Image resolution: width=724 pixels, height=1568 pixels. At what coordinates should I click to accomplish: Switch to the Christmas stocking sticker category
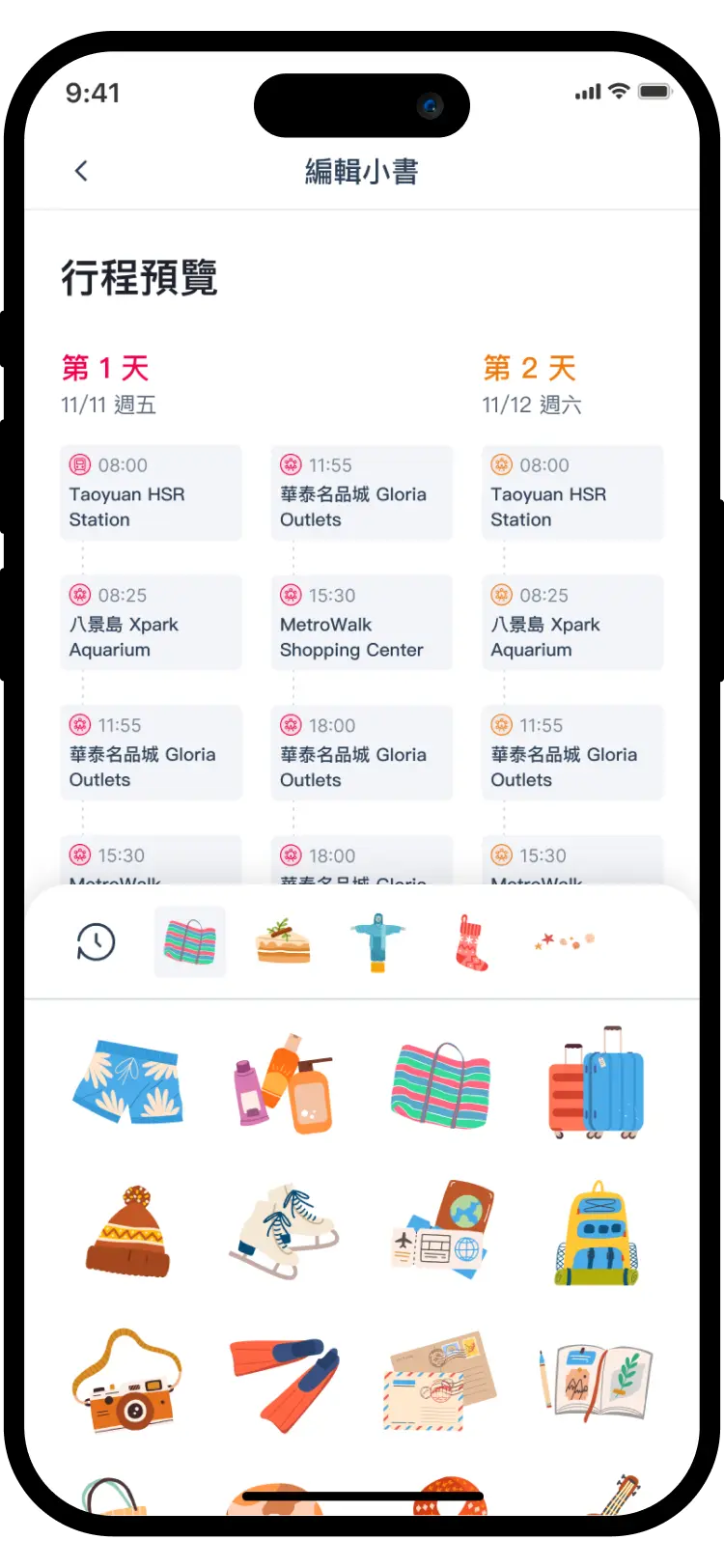click(x=471, y=941)
